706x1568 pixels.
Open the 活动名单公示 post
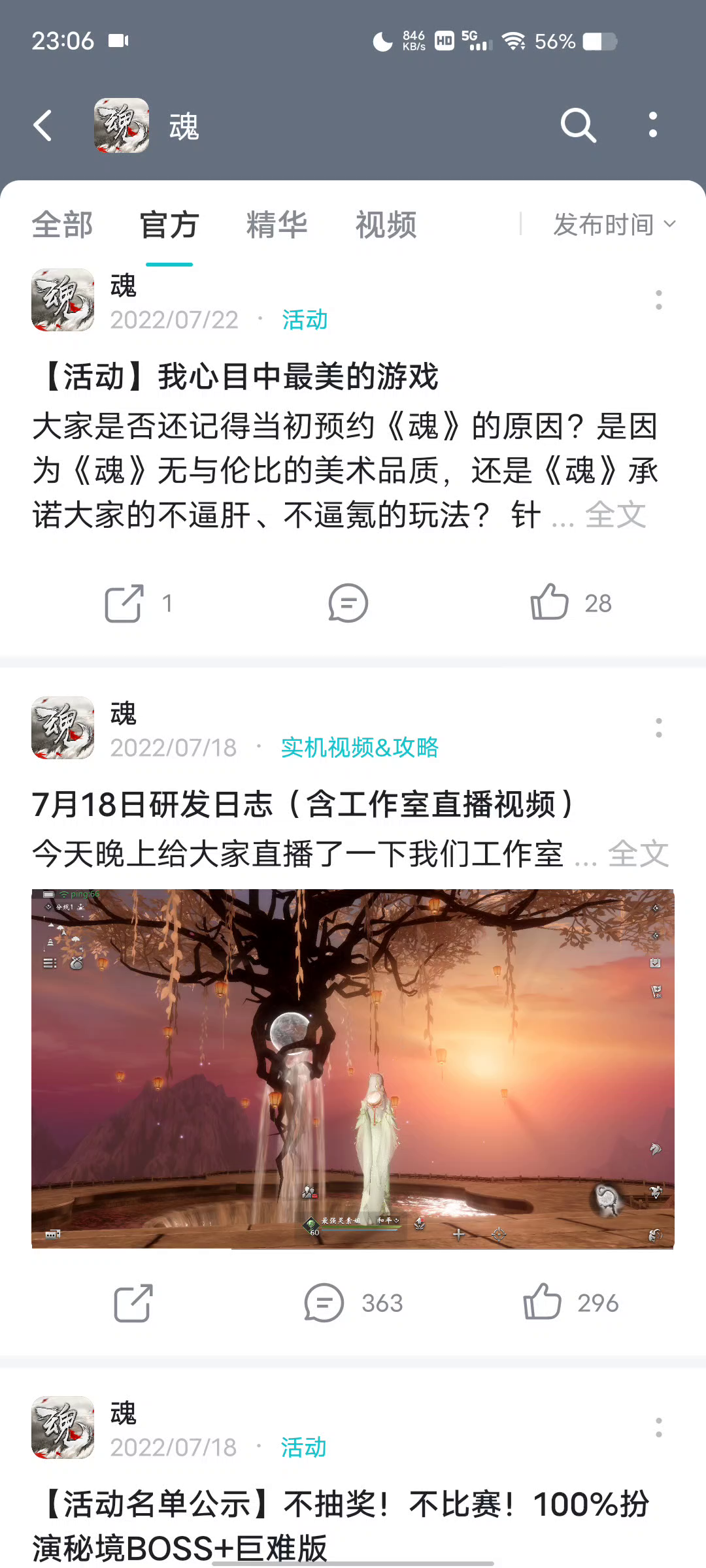coord(340,1526)
